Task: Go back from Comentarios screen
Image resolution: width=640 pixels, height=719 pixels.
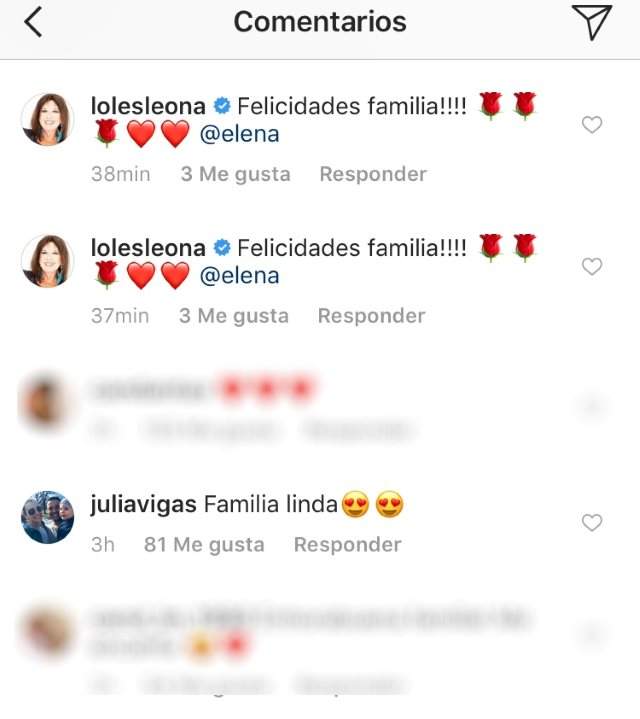Action: tap(33, 22)
